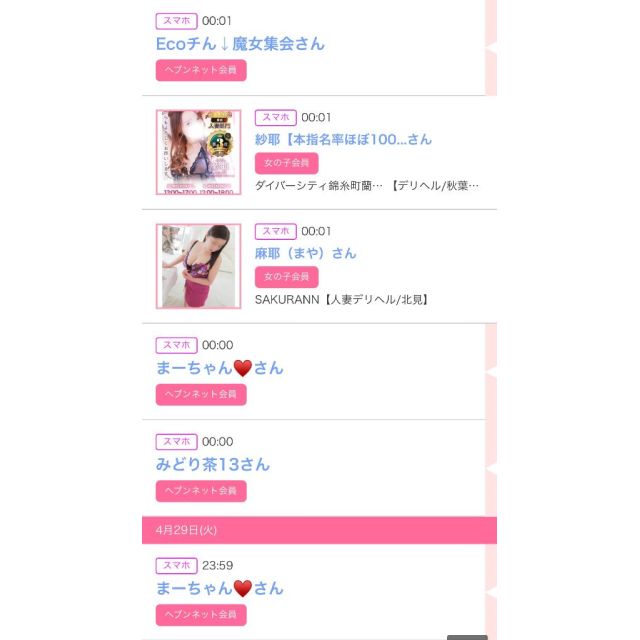Open the 紗耶【本指名率ほぼ100...さん name link
Screen dimensions: 640x640
pyautogui.click(x=343, y=139)
